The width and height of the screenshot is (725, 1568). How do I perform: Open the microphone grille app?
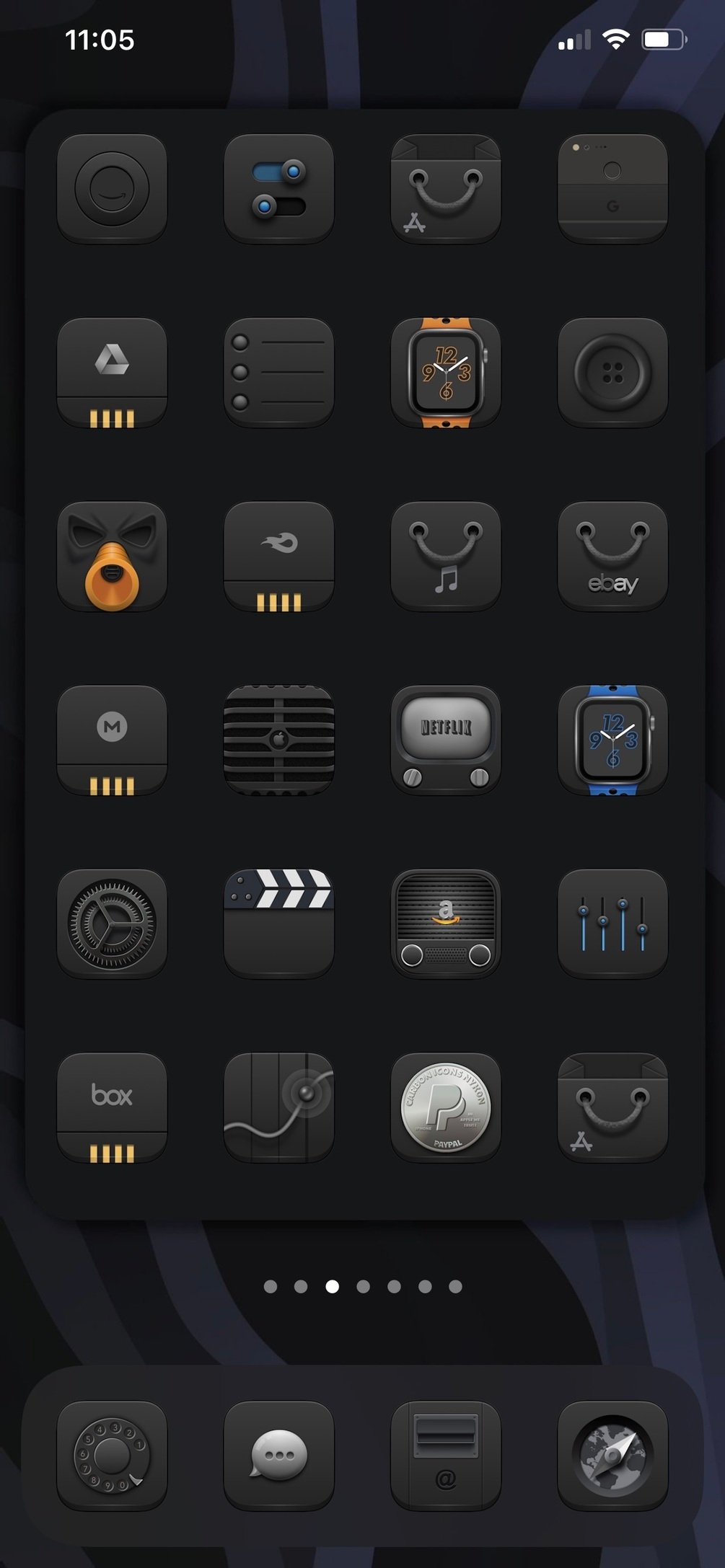point(278,740)
